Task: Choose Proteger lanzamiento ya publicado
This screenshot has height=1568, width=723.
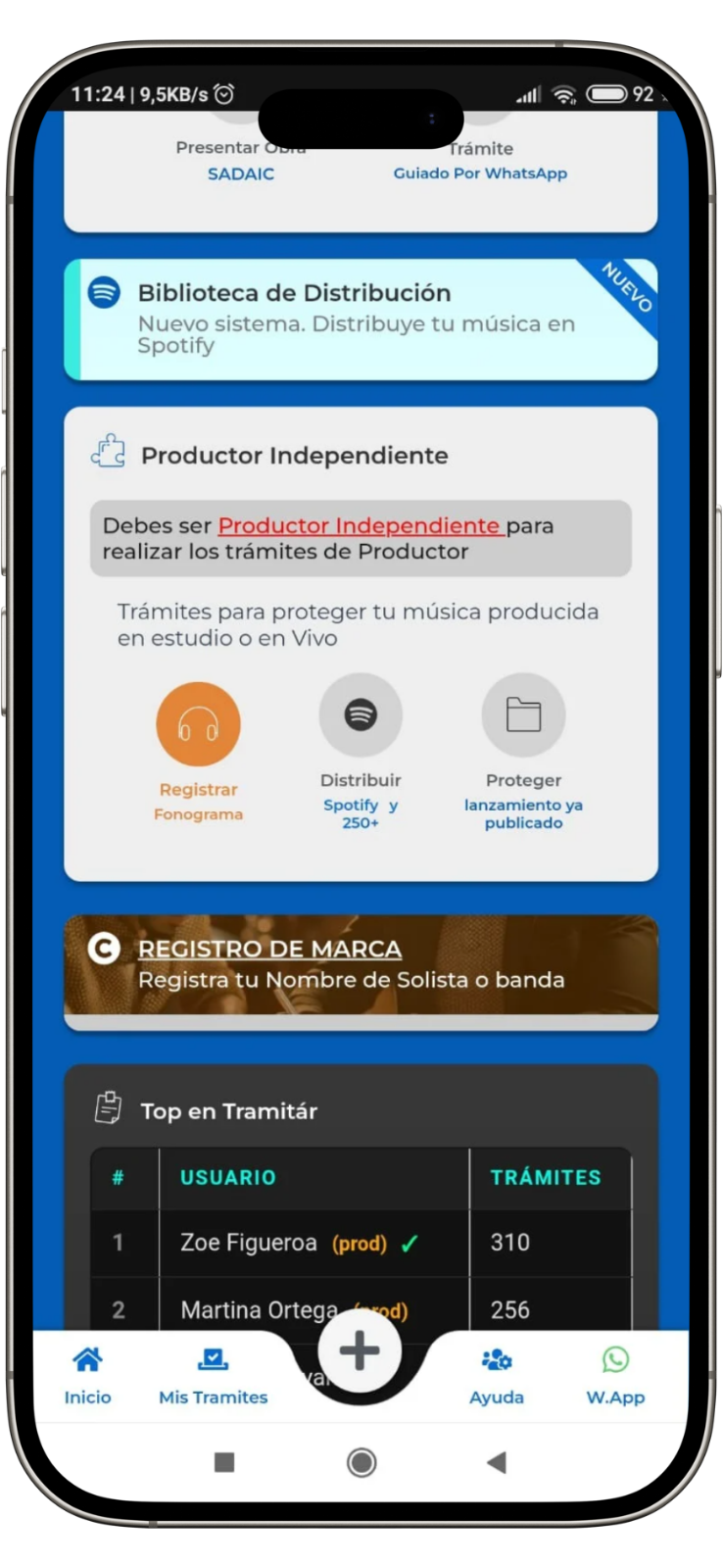Action: [x=523, y=716]
